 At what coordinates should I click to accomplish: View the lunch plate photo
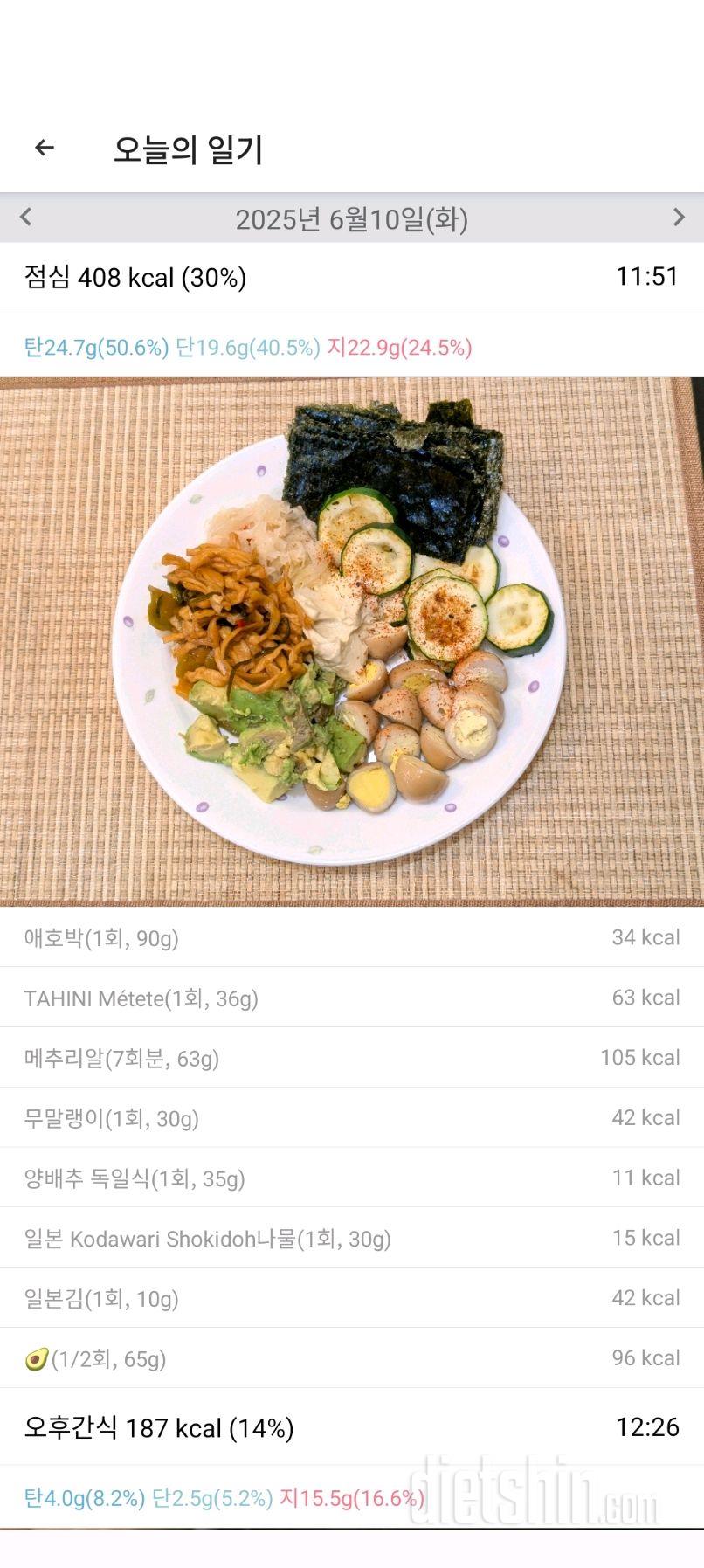coord(351,642)
